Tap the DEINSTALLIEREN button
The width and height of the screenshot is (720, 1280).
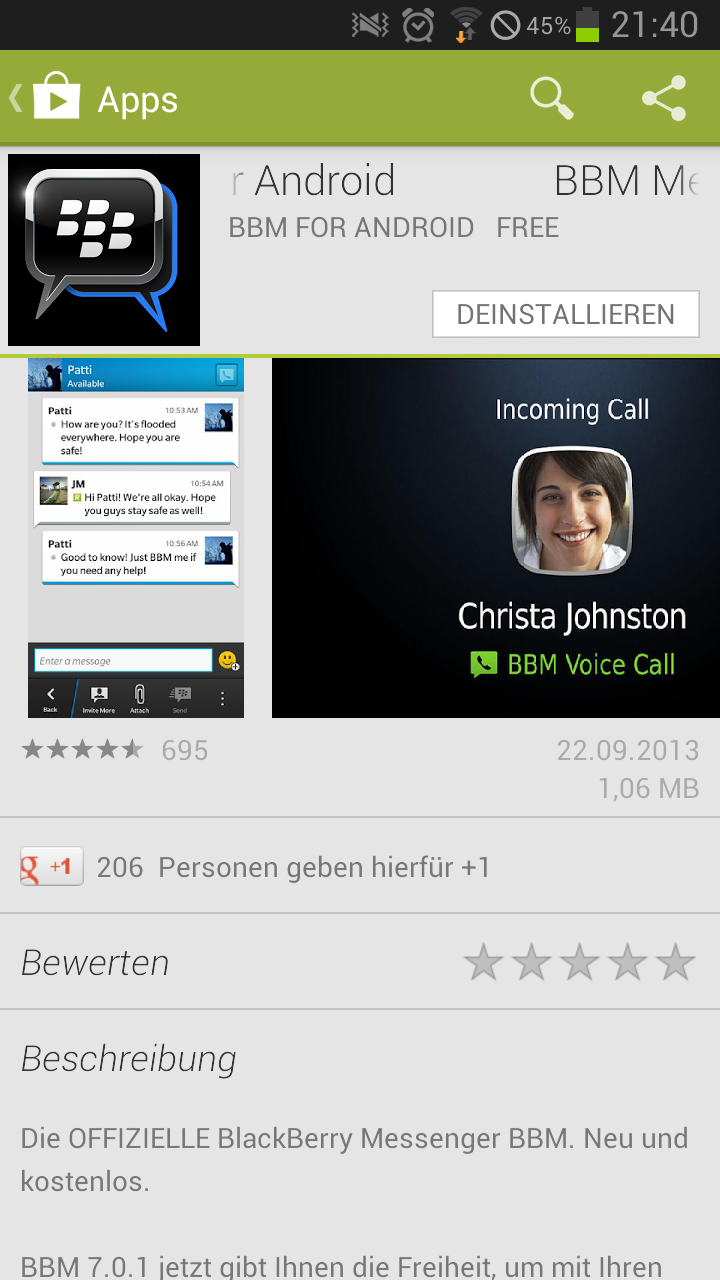tap(566, 314)
